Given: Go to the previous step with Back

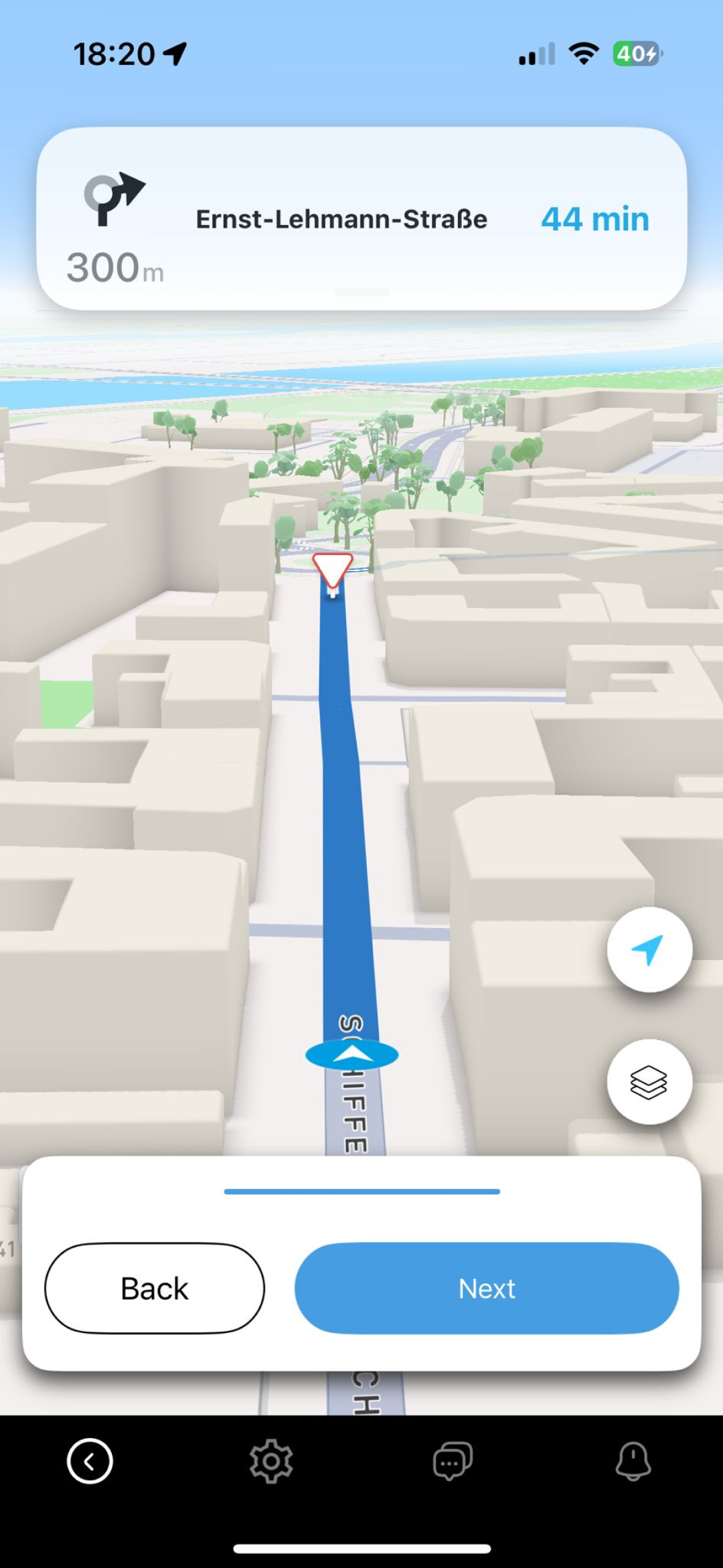Looking at the screenshot, I should 155,1288.
